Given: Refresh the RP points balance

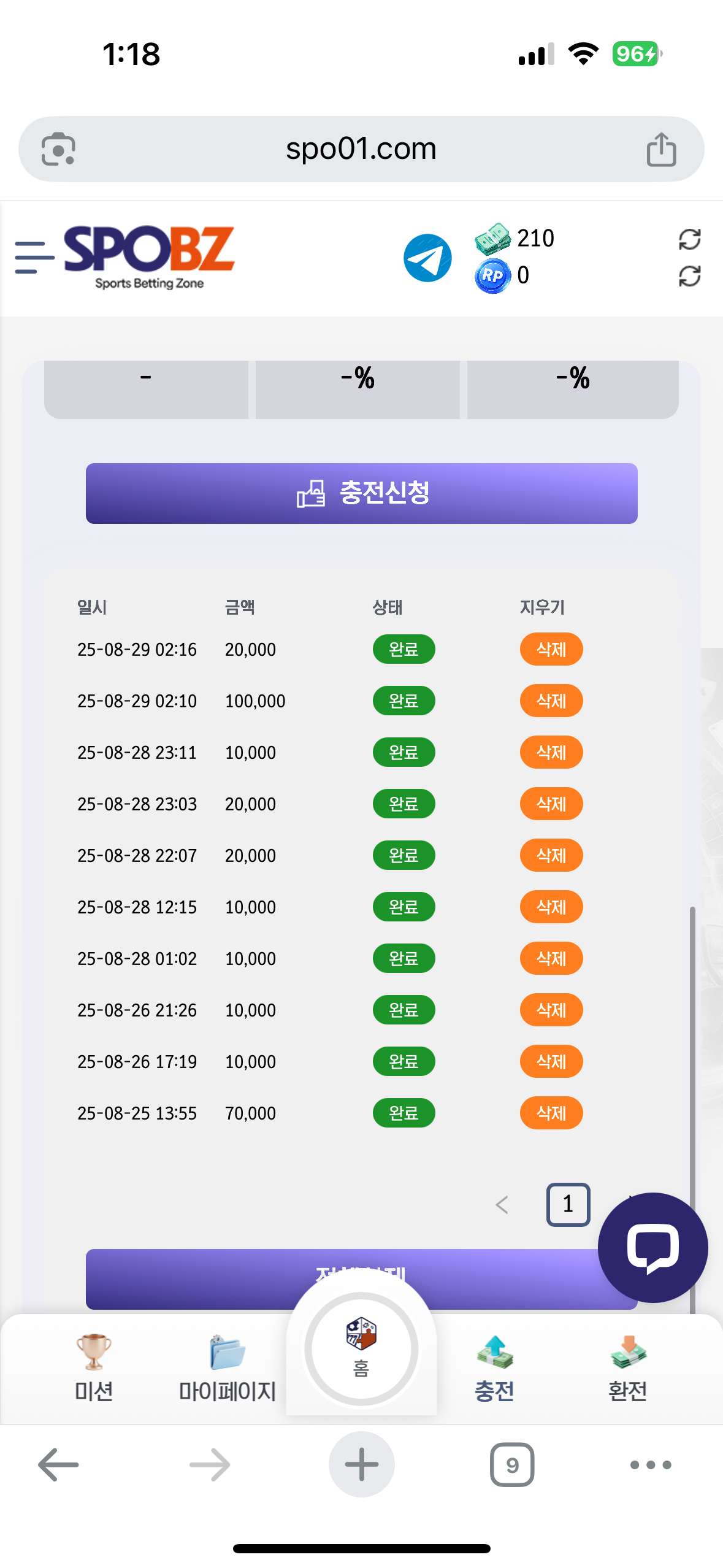Looking at the screenshot, I should [689, 276].
